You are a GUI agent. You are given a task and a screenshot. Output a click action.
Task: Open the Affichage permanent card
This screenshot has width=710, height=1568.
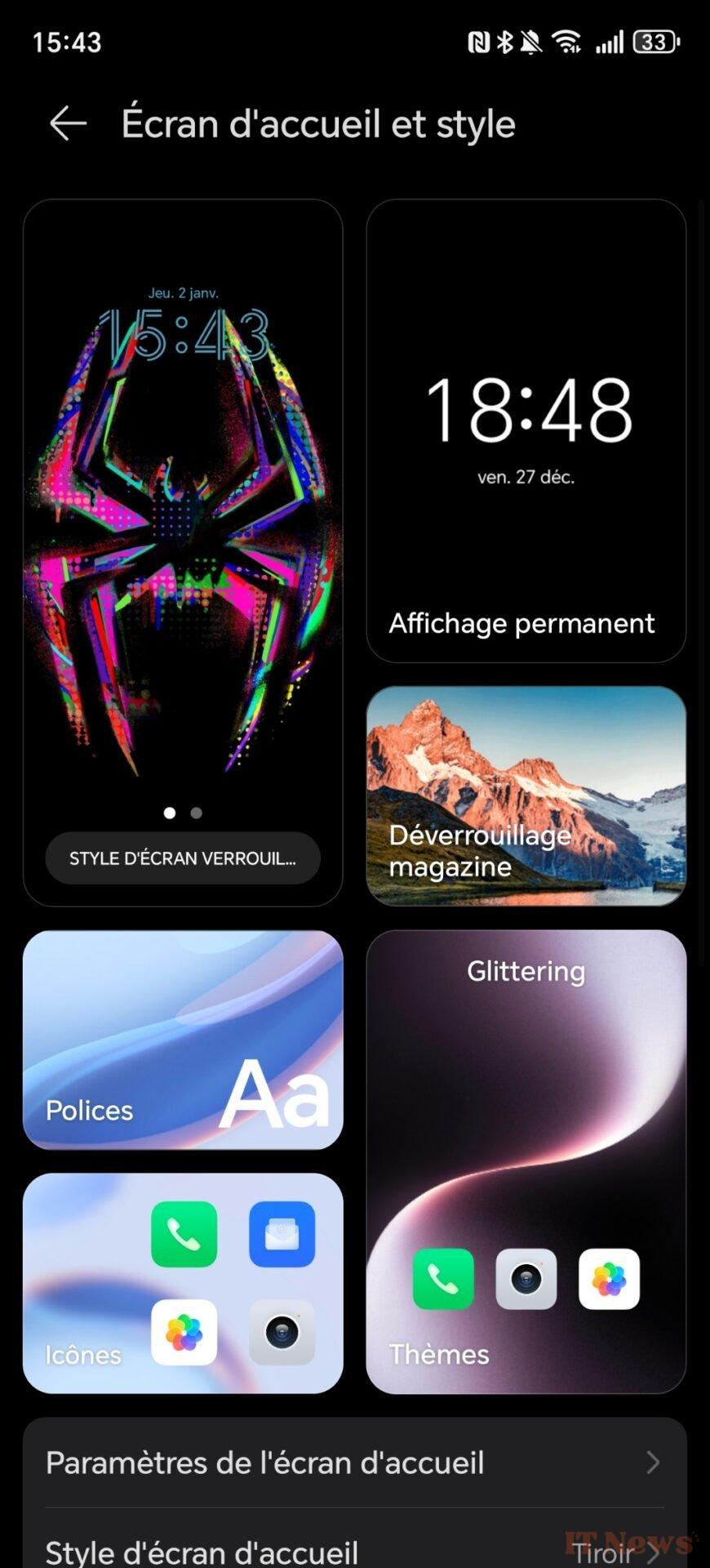pos(526,431)
